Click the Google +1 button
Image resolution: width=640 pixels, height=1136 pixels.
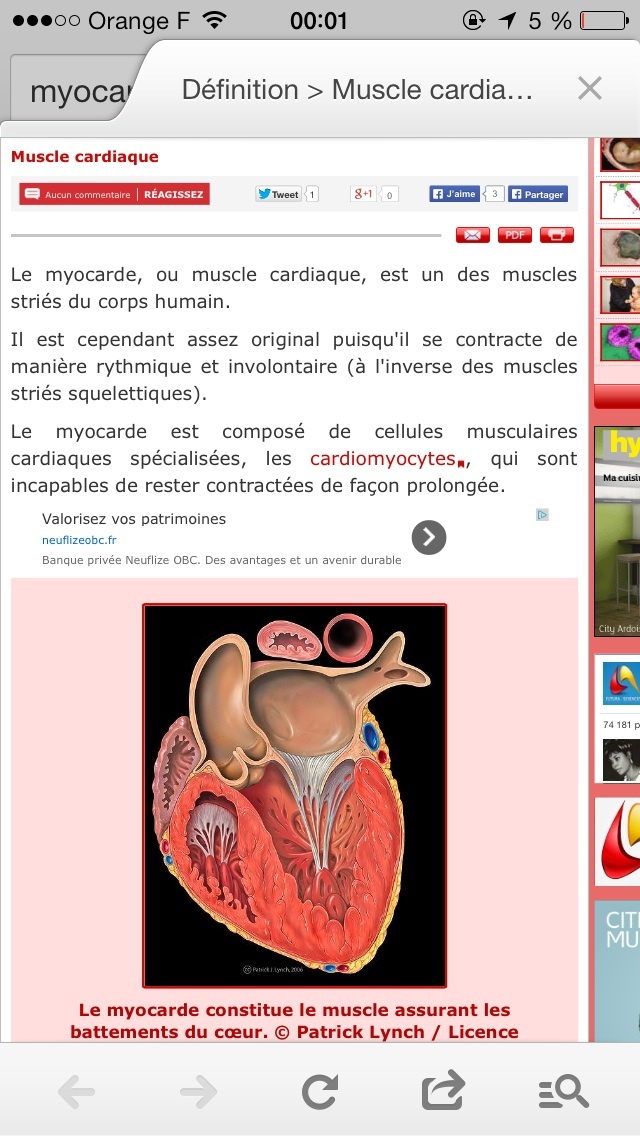pyautogui.click(x=363, y=194)
